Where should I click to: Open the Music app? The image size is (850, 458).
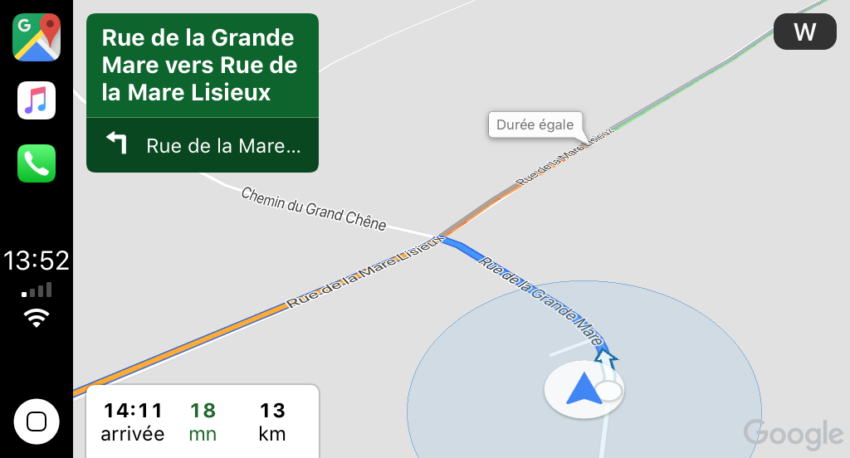click(36, 100)
